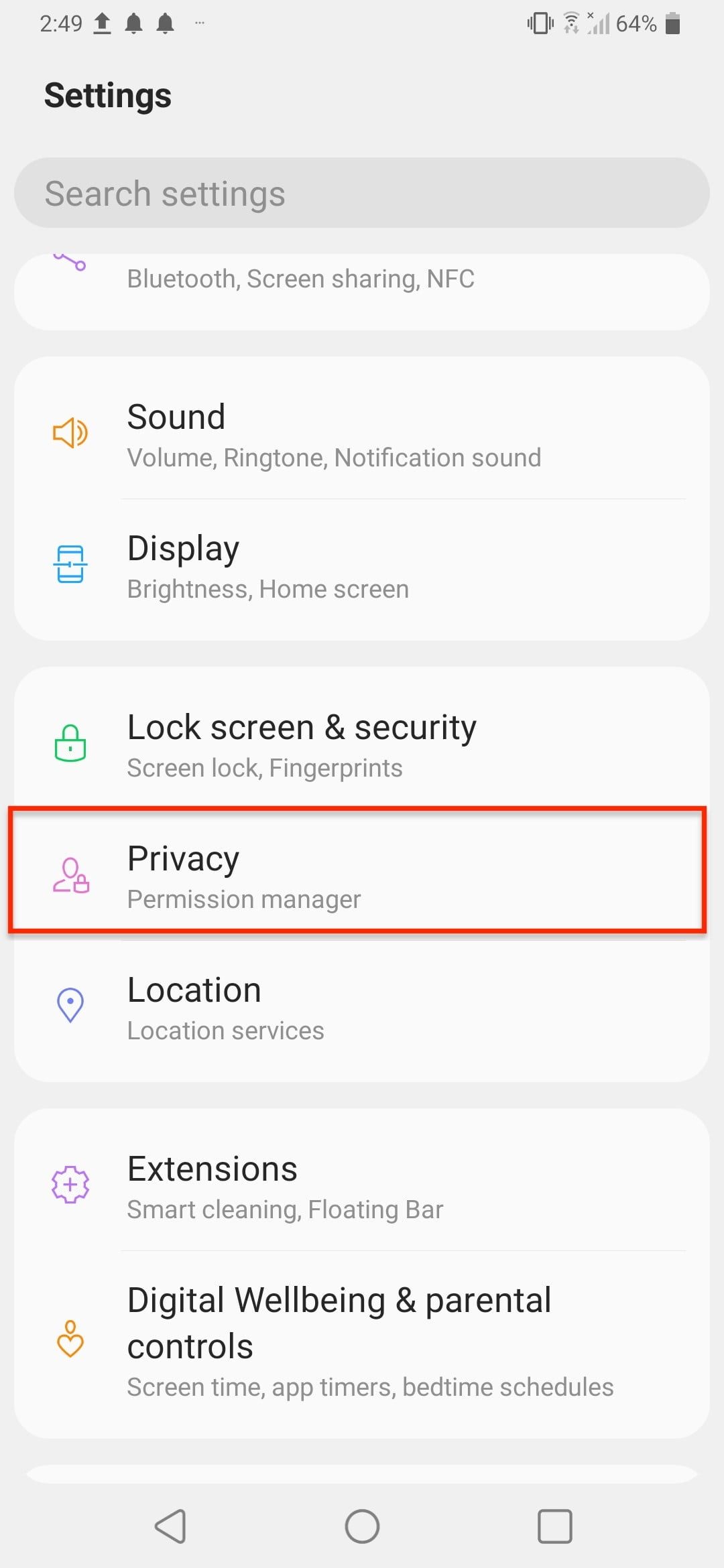Go back using the navigation bar

coord(170,1526)
